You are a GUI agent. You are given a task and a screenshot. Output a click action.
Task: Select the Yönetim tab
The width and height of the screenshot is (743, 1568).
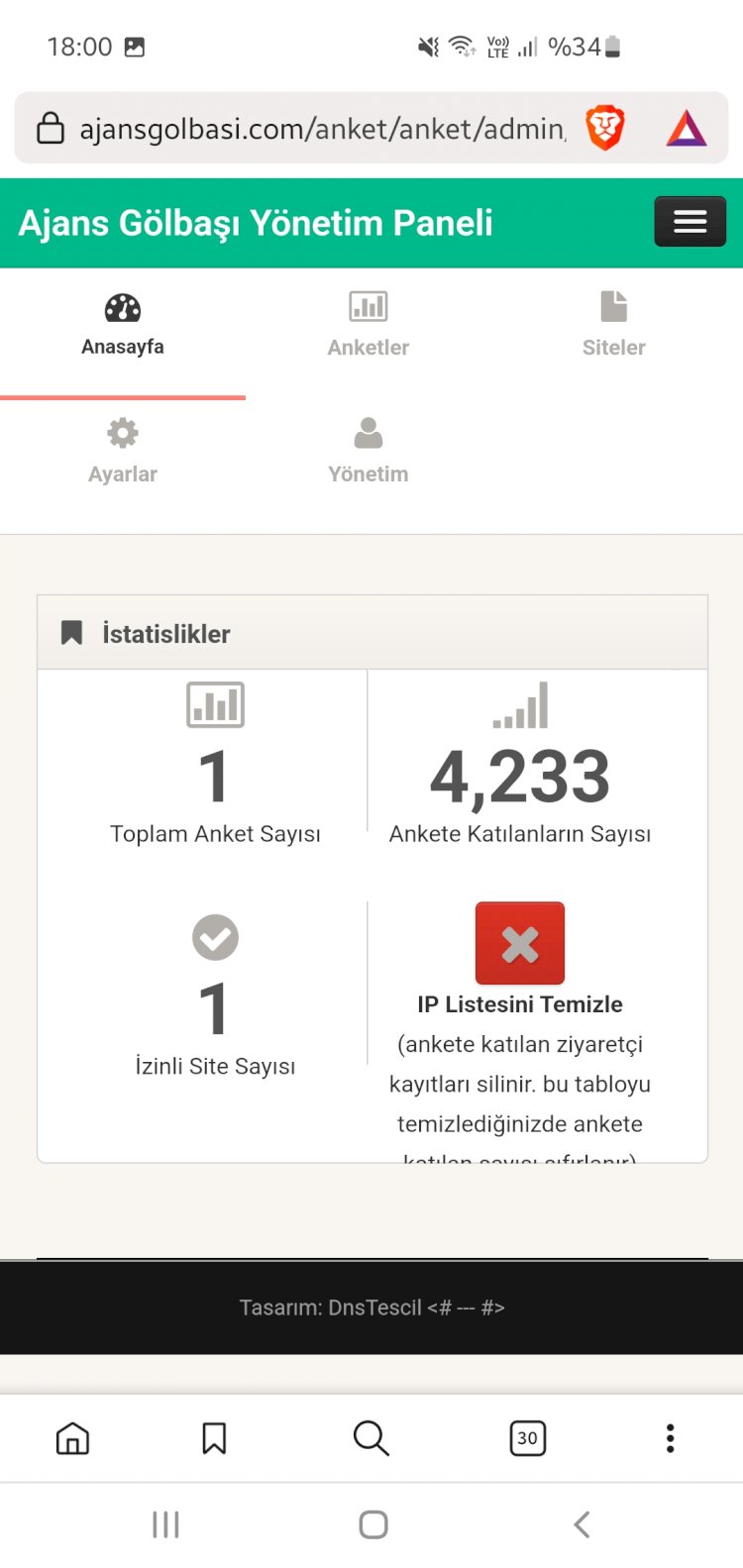[368, 452]
